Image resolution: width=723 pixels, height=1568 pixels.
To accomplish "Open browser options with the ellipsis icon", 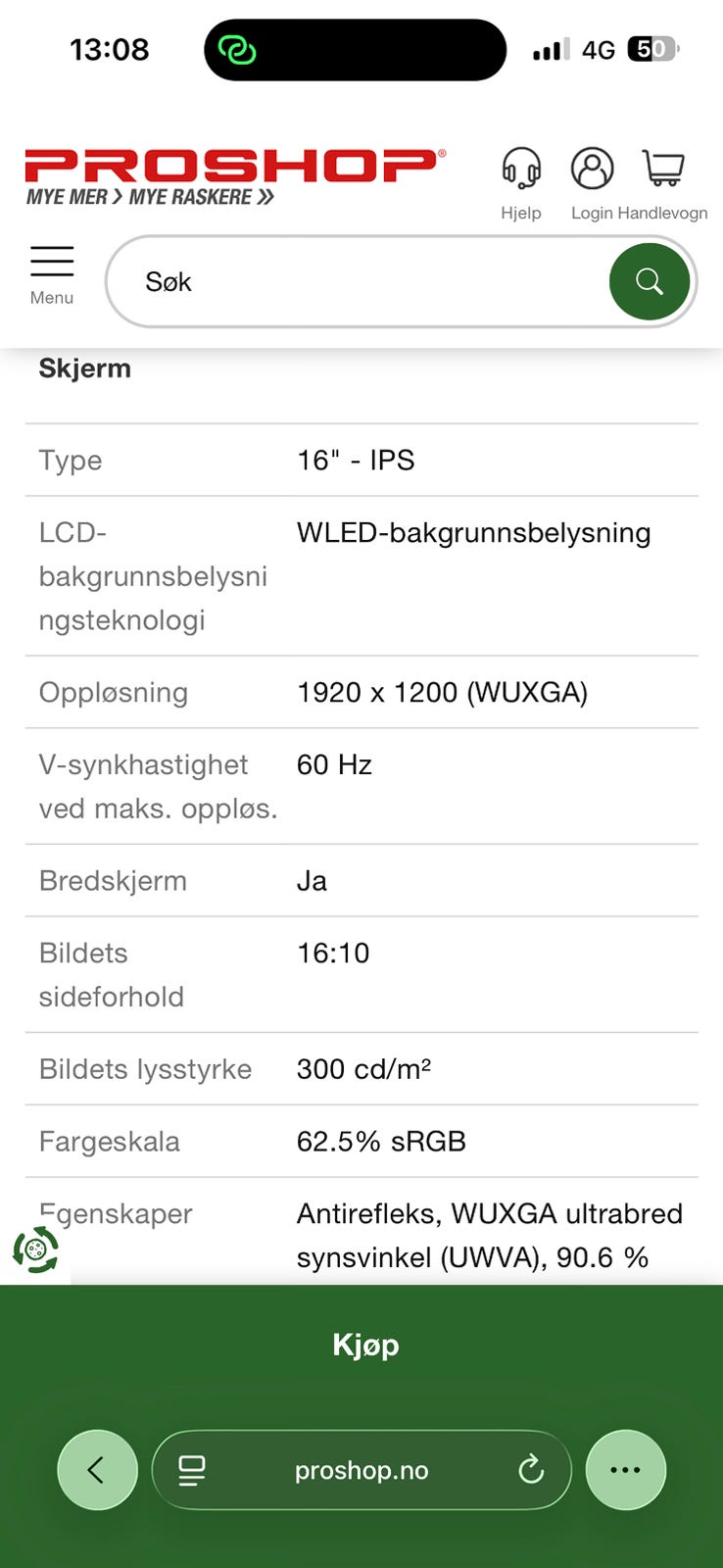I will tap(625, 1470).
